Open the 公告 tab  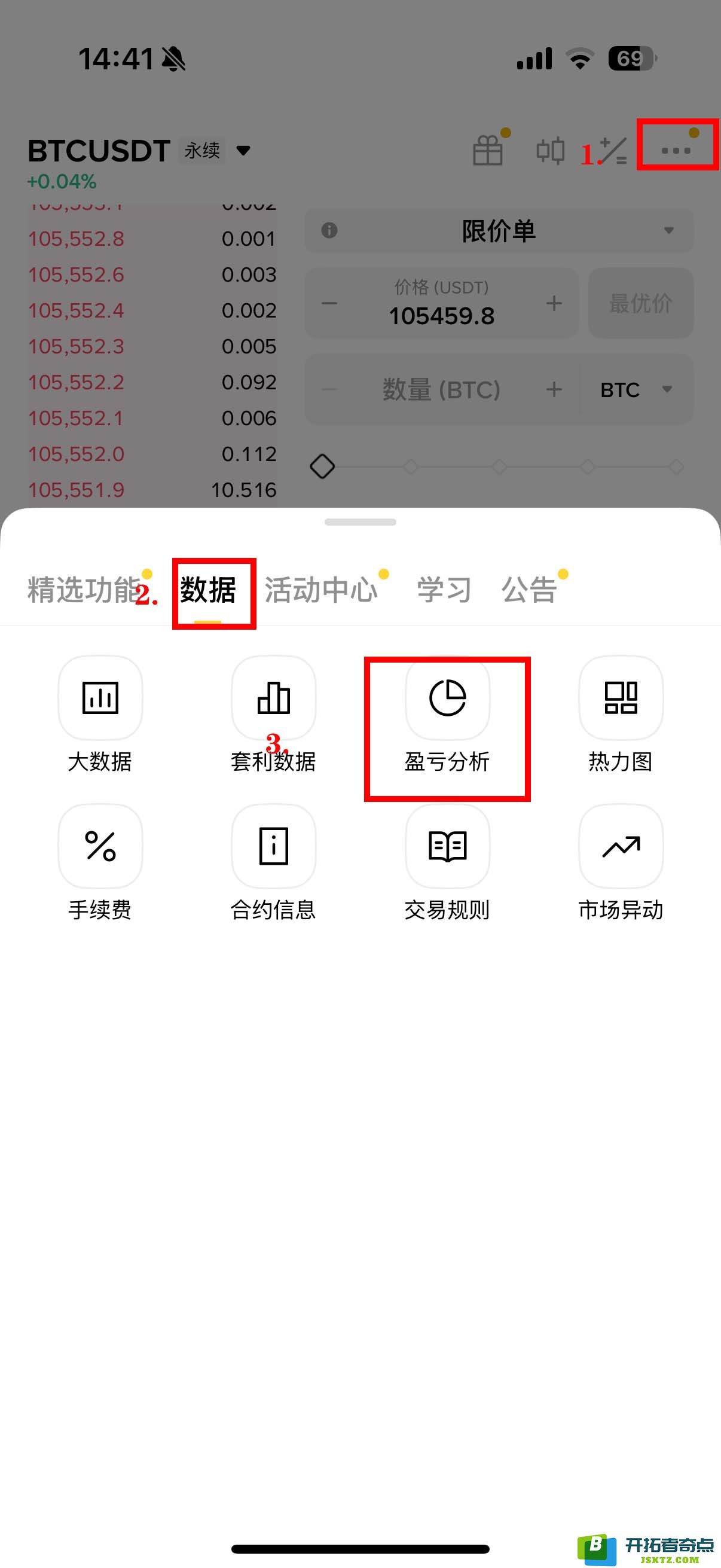[528, 590]
